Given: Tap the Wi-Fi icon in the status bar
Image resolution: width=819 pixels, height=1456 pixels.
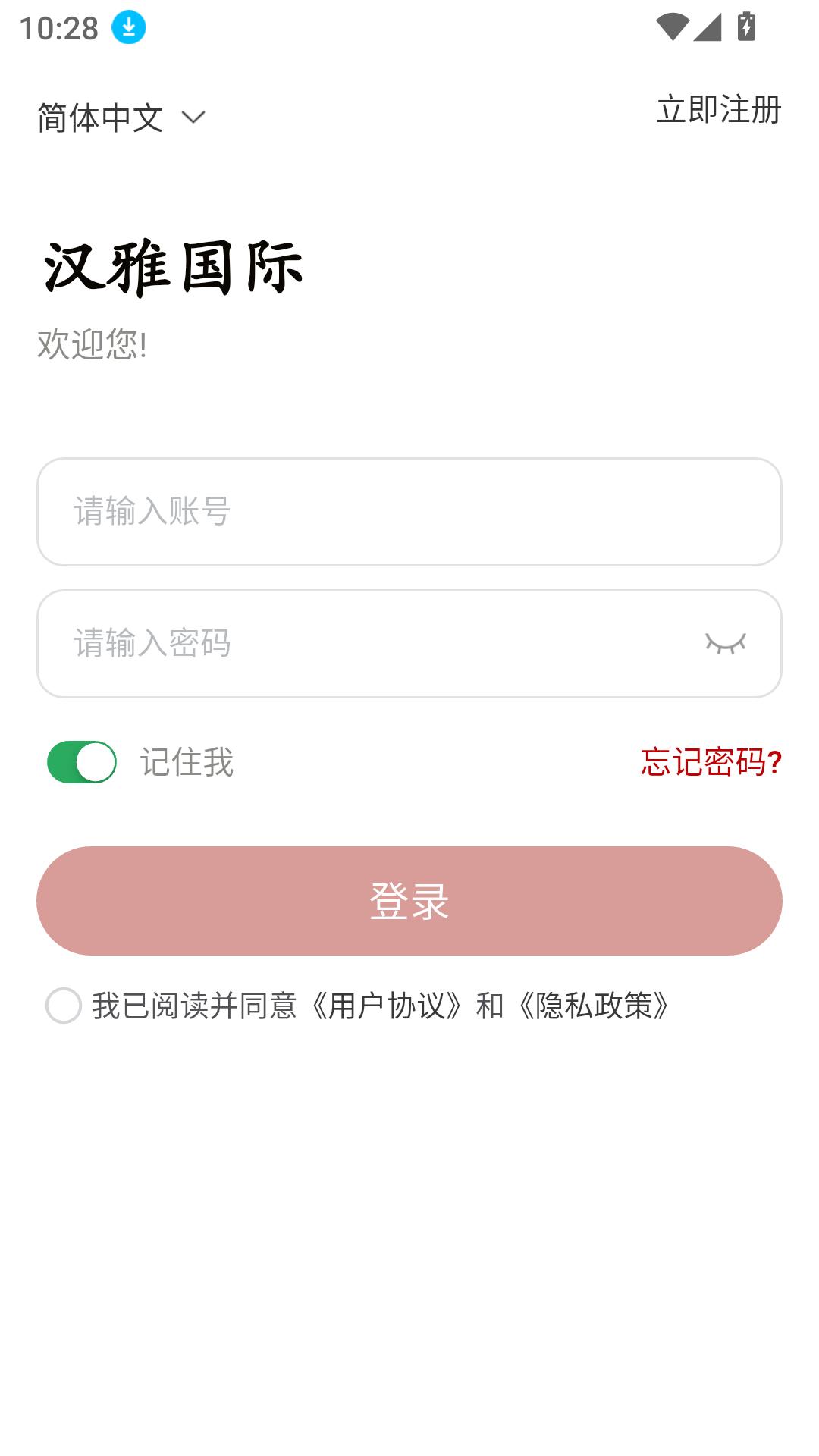Looking at the screenshot, I should pyautogui.click(x=671, y=25).
